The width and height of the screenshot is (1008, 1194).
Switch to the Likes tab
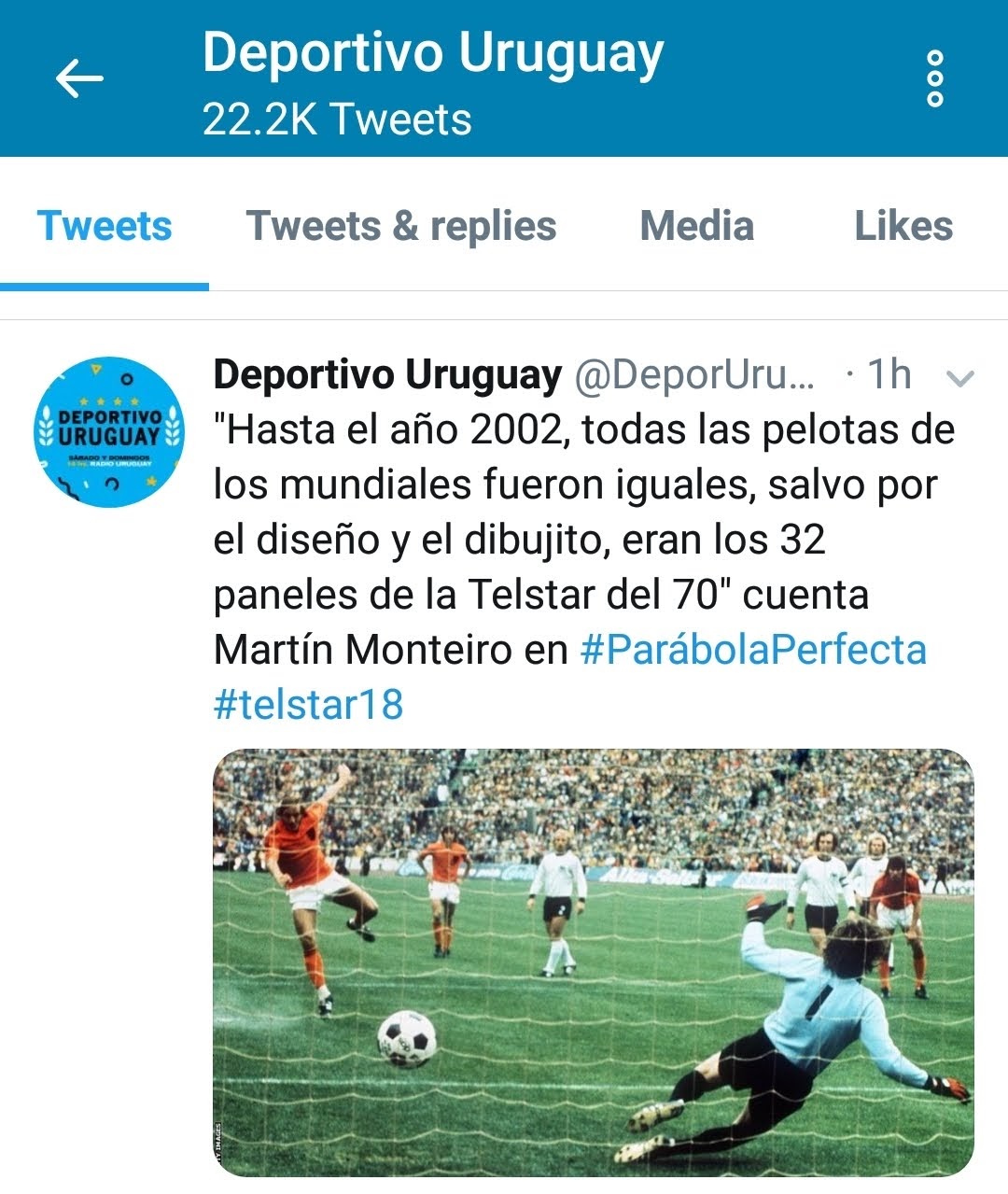click(903, 227)
